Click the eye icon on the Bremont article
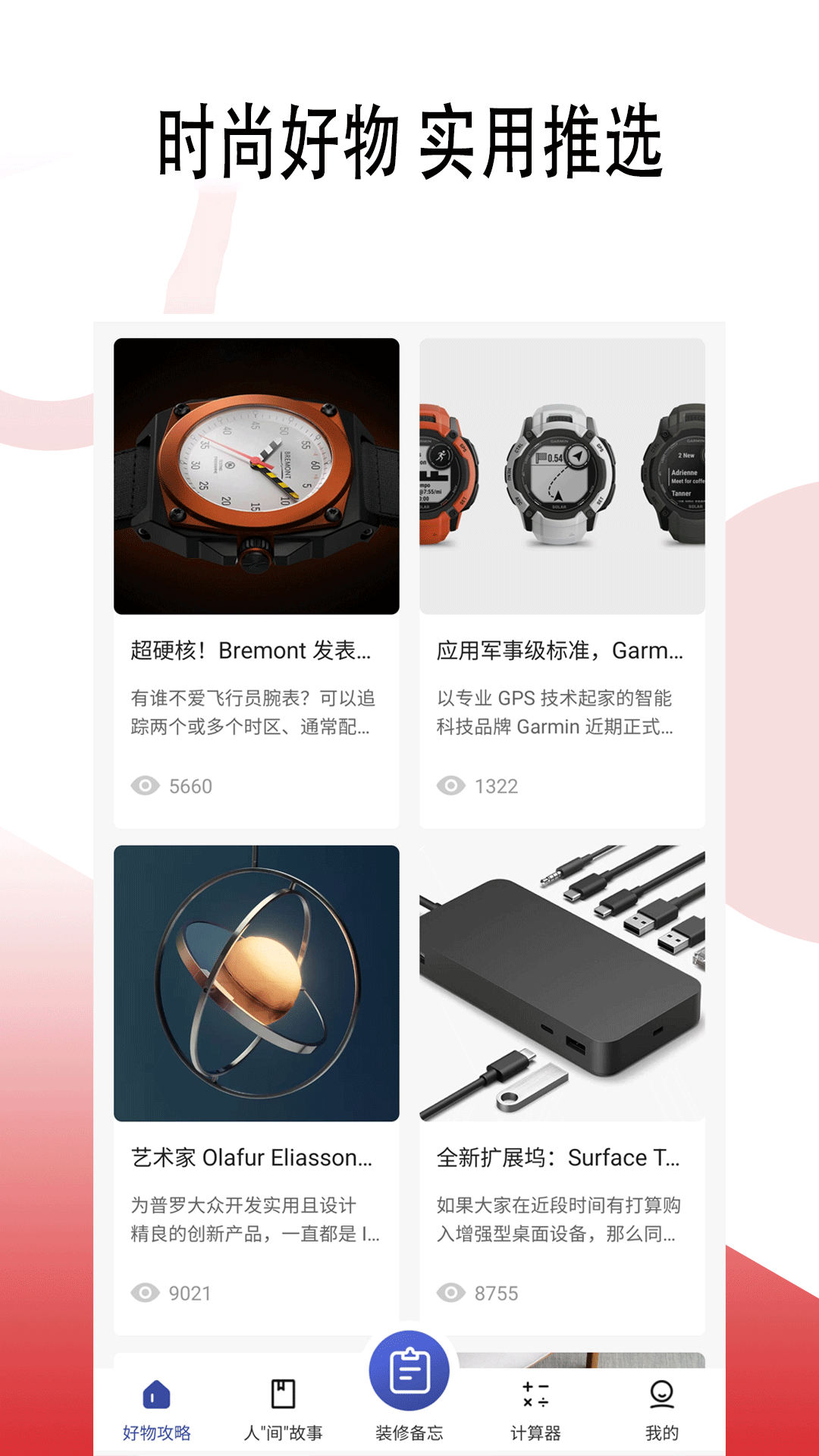The height and width of the screenshot is (1456, 819). click(x=145, y=786)
